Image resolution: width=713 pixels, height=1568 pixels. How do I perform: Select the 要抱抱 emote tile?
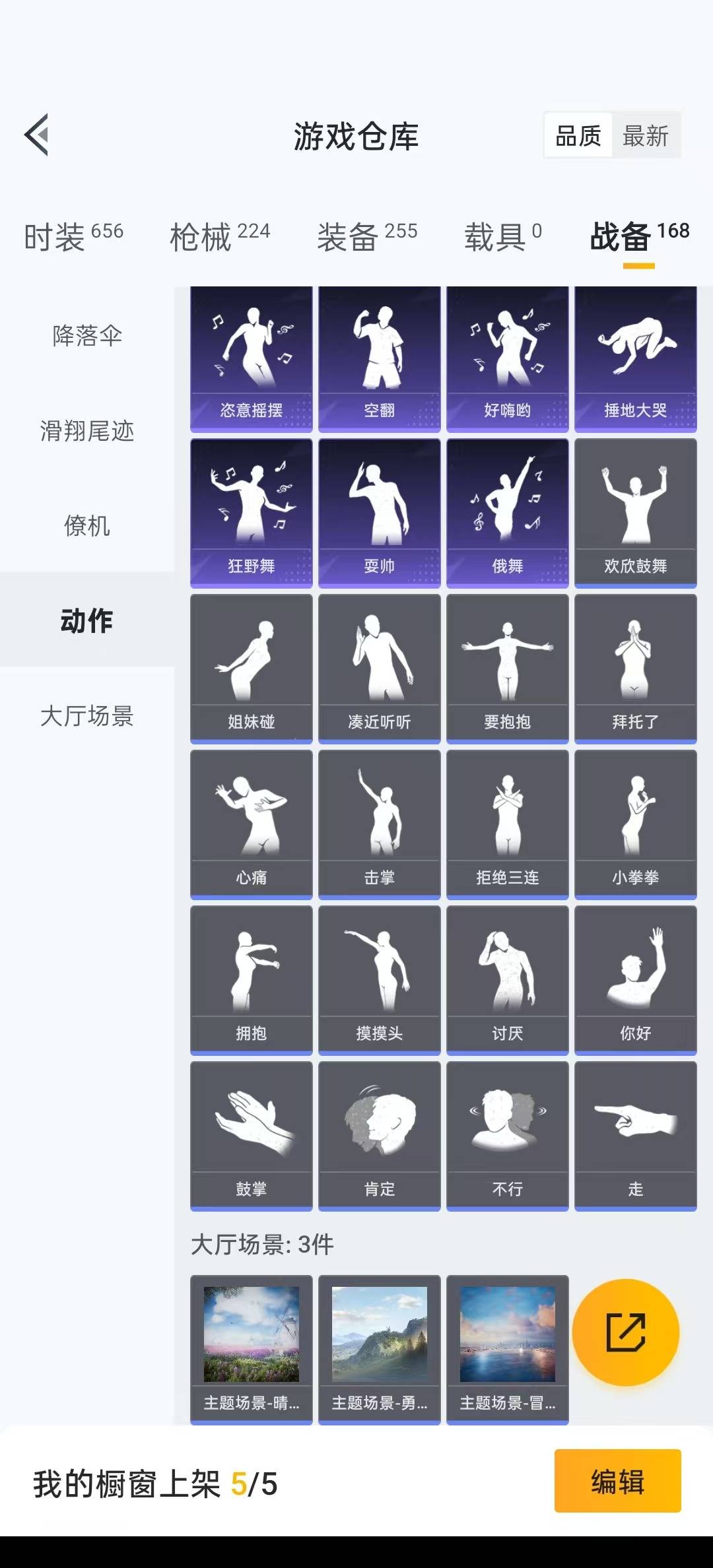click(507, 669)
